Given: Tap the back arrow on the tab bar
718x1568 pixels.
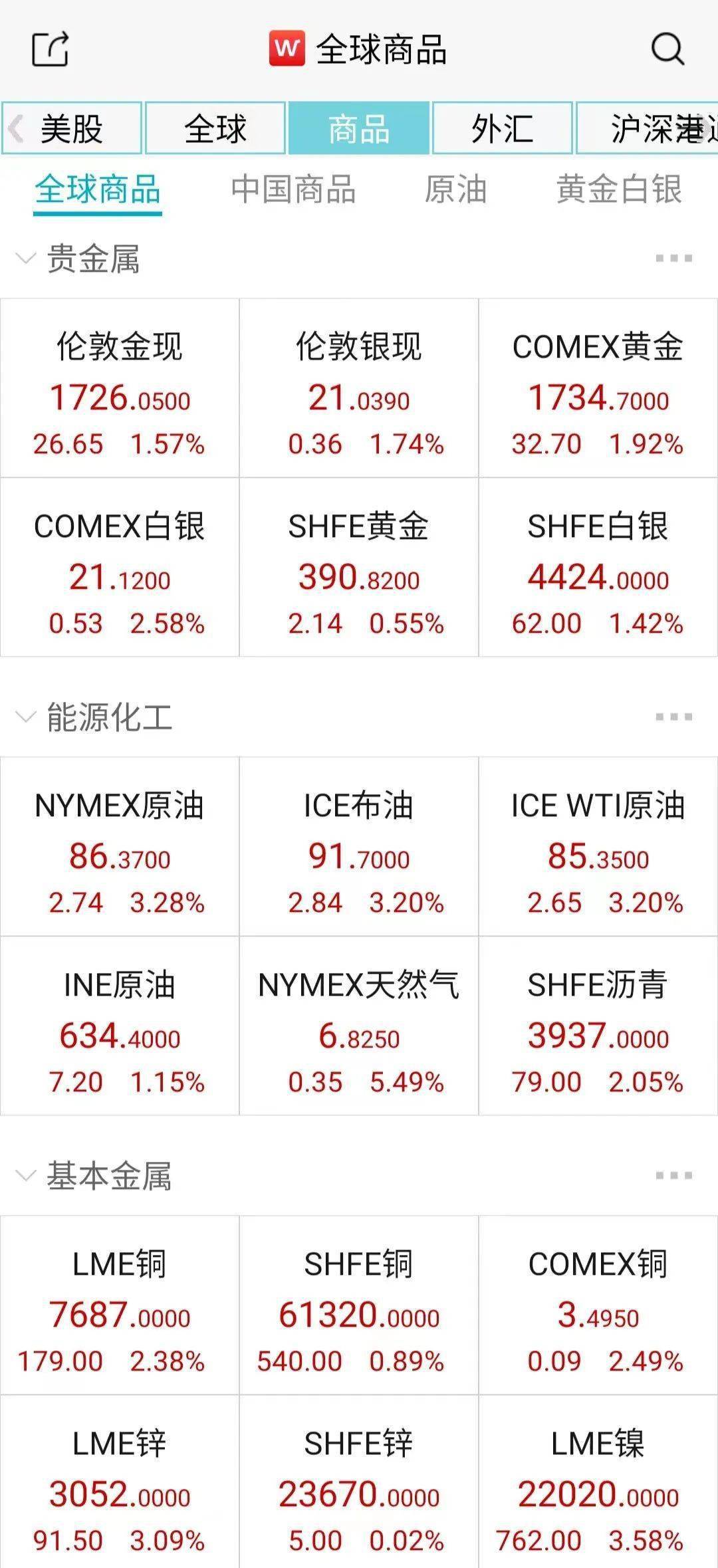Looking at the screenshot, I should (15, 128).
